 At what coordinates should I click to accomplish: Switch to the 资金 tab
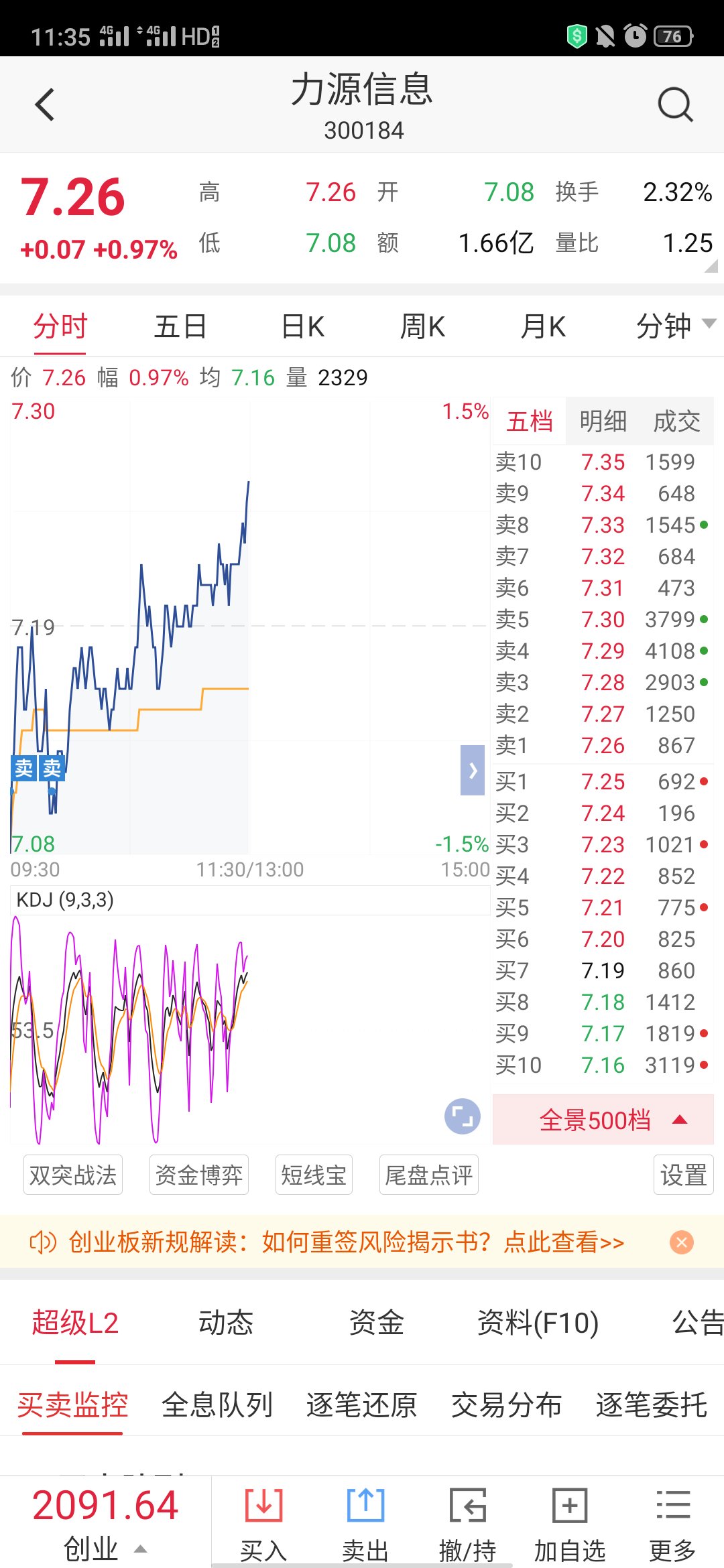click(376, 1323)
